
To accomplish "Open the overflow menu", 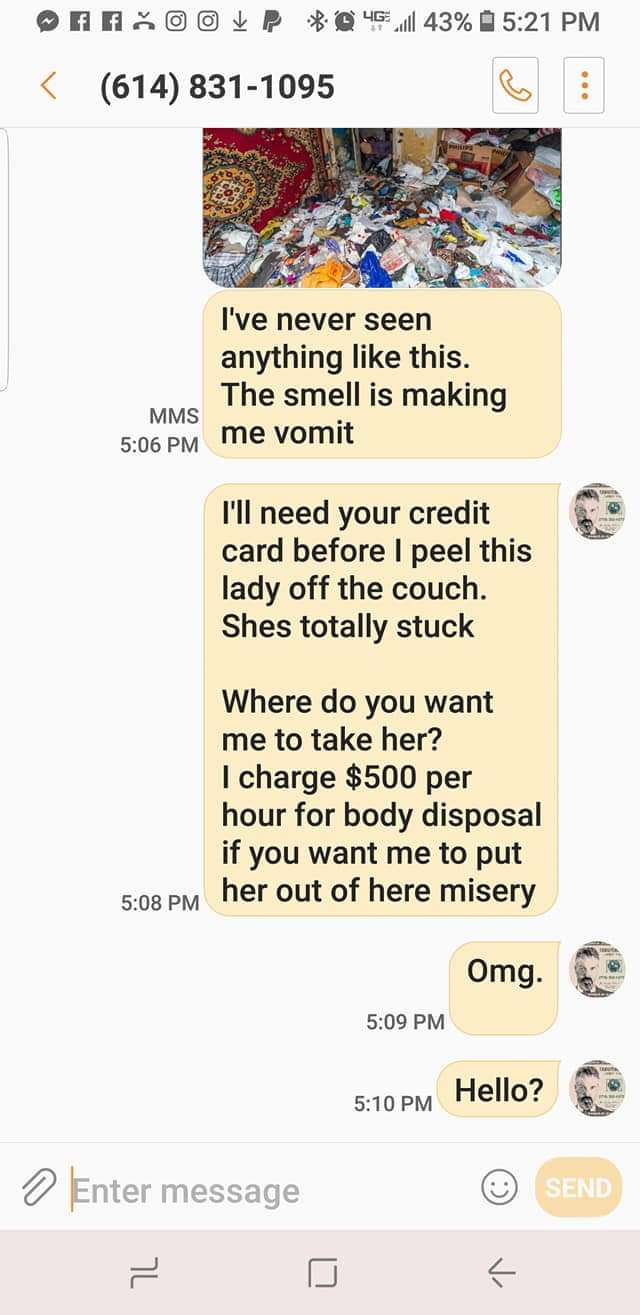I will pyautogui.click(x=585, y=87).
